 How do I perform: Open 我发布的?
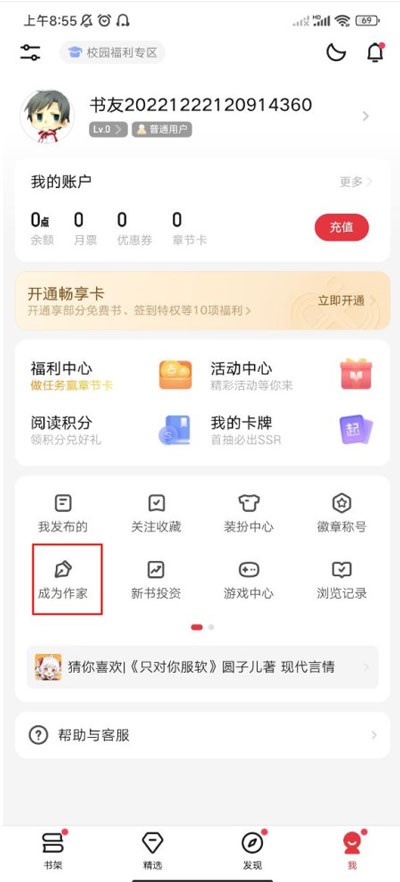click(x=63, y=513)
